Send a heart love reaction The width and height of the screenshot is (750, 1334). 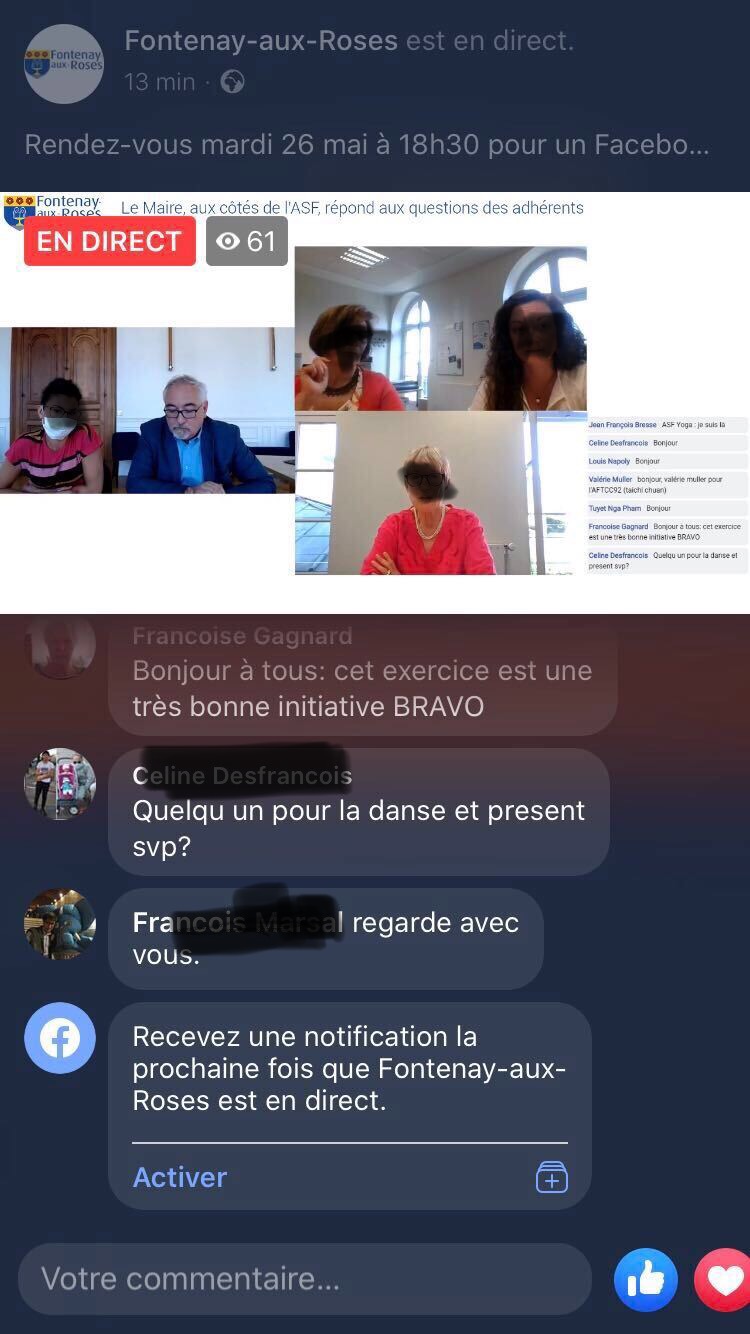click(x=725, y=1279)
